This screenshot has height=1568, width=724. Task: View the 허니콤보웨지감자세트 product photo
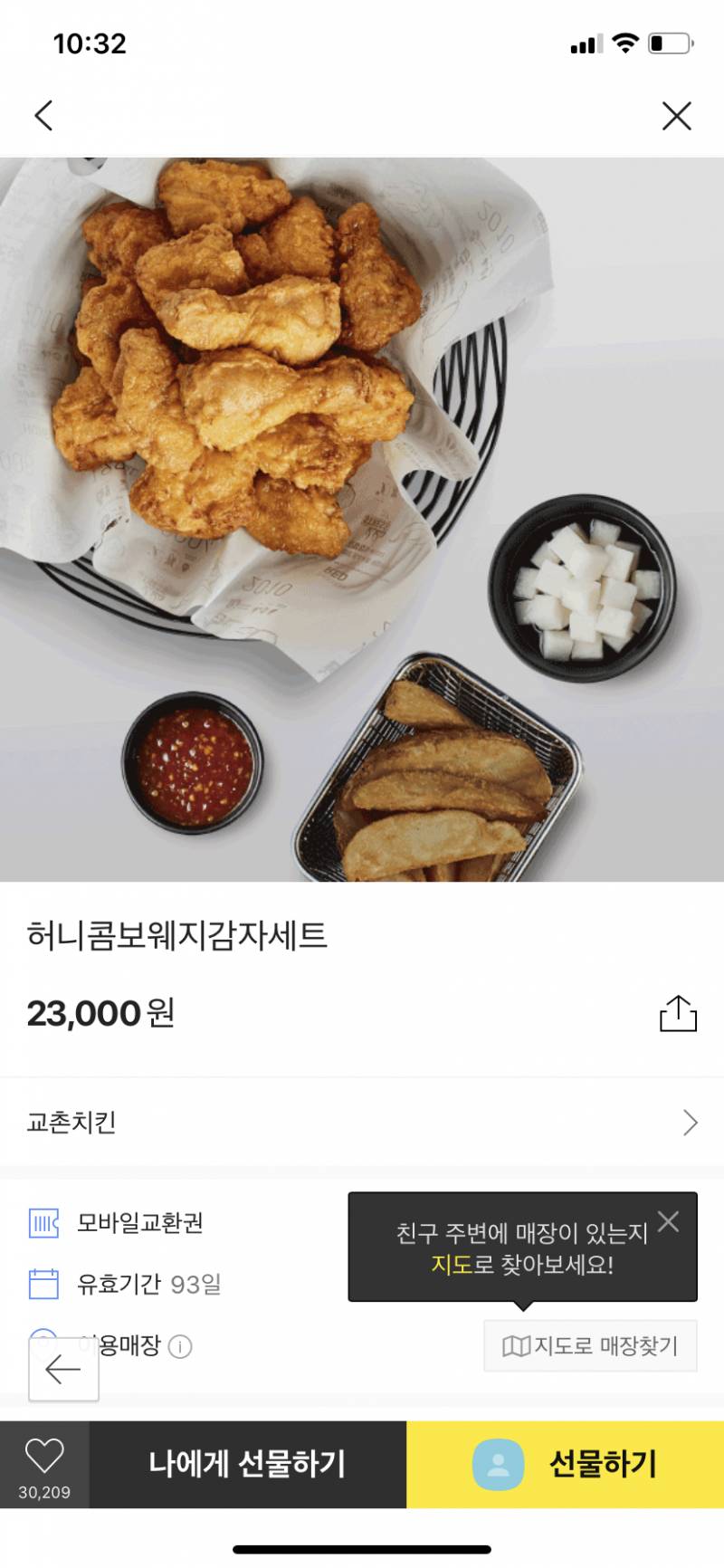pos(362,516)
